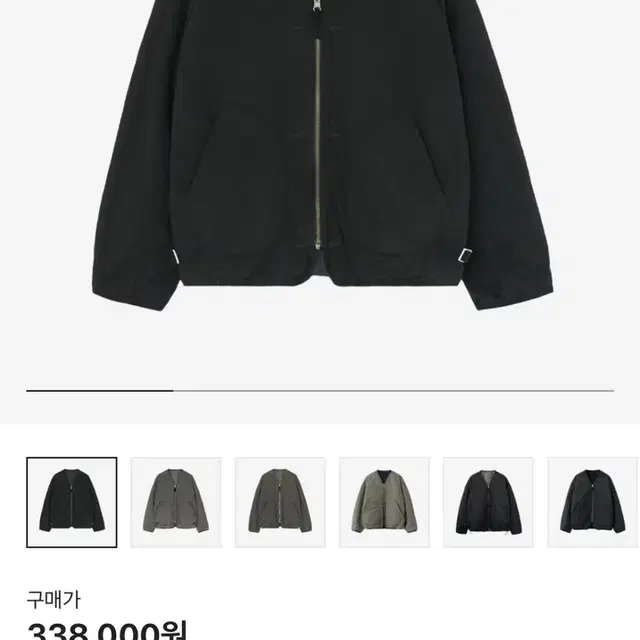Show the olive khaki jacket thumbnail
The height and width of the screenshot is (640, 640).
(x=384, y=503)
